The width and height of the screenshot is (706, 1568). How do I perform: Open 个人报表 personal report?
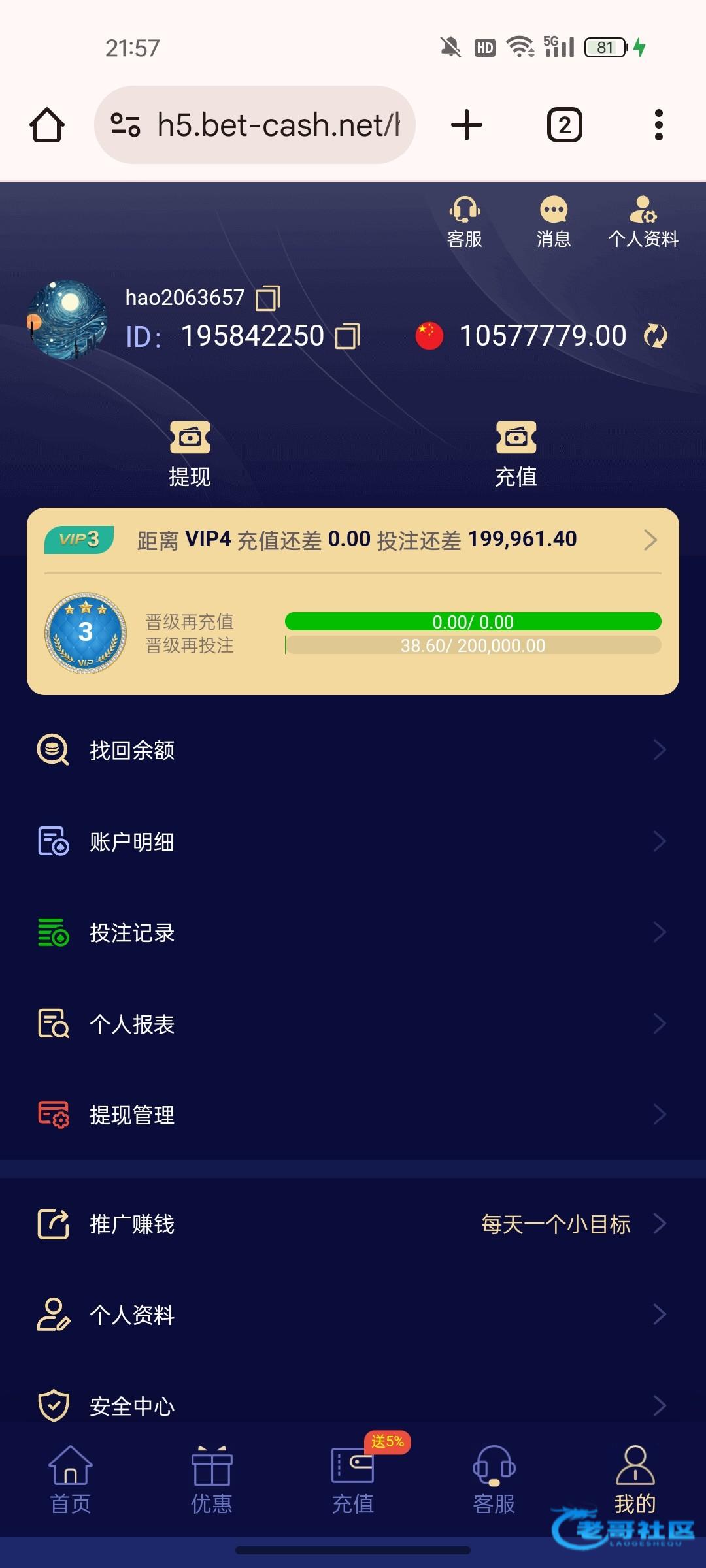point(353,1024)
